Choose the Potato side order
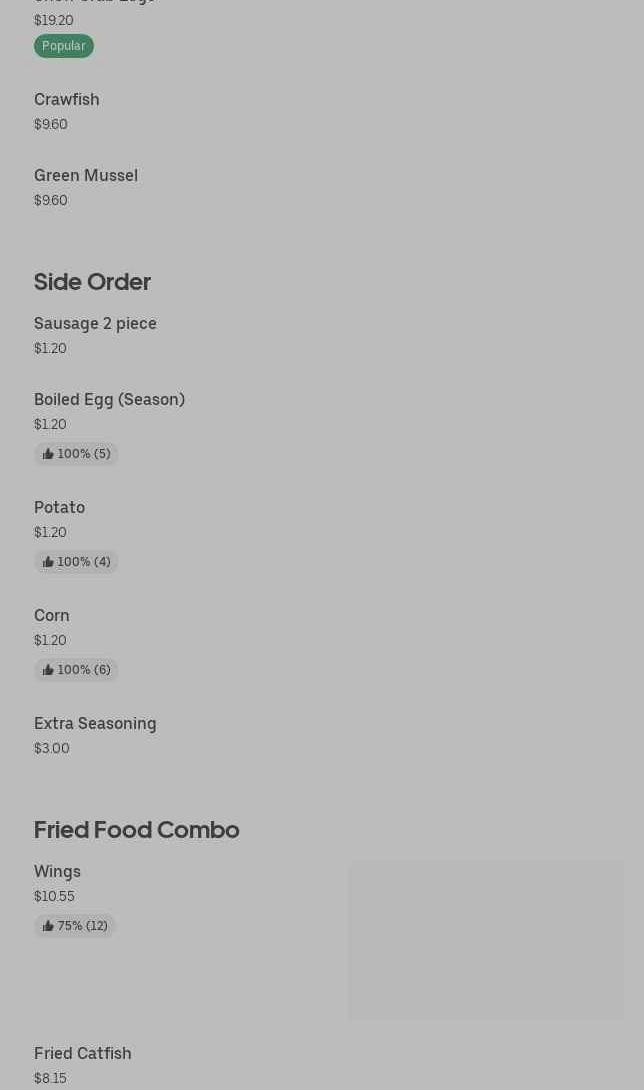The height and width of the screenshot is (1090, 644). click(x=60, y=508)
